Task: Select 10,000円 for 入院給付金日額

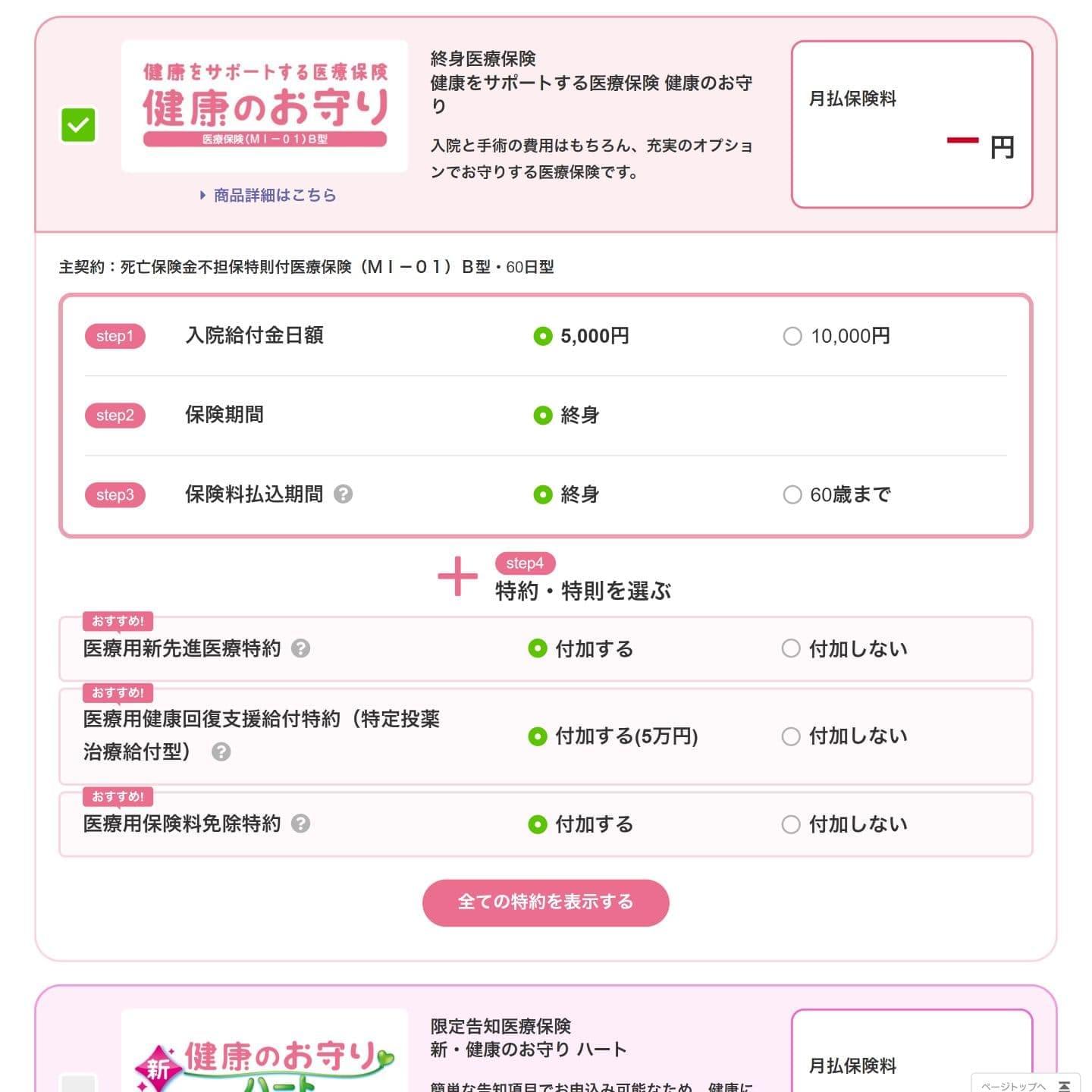Action: click(x=792, y=336)
